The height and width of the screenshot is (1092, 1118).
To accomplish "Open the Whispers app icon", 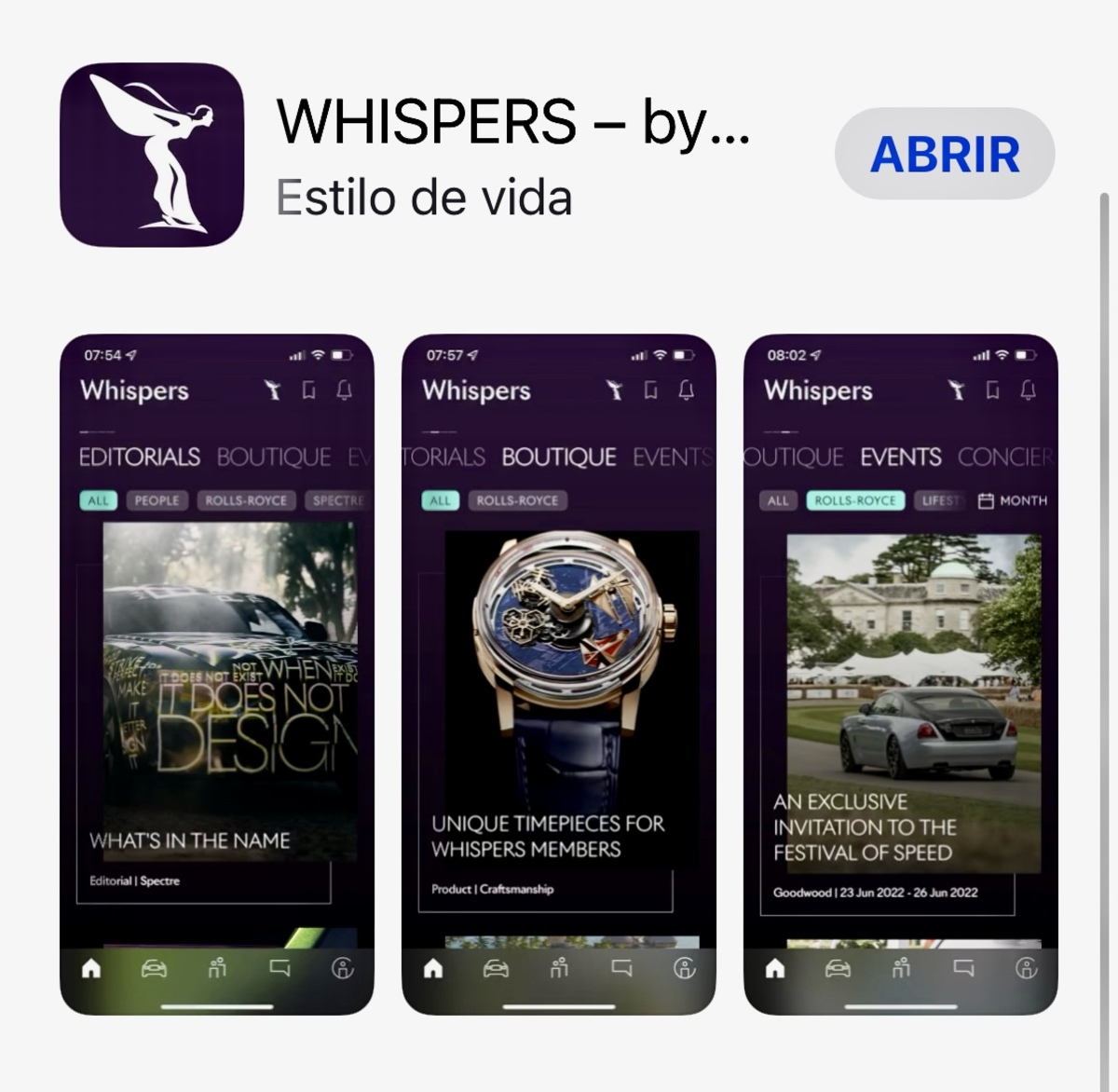I will [152, 155].
